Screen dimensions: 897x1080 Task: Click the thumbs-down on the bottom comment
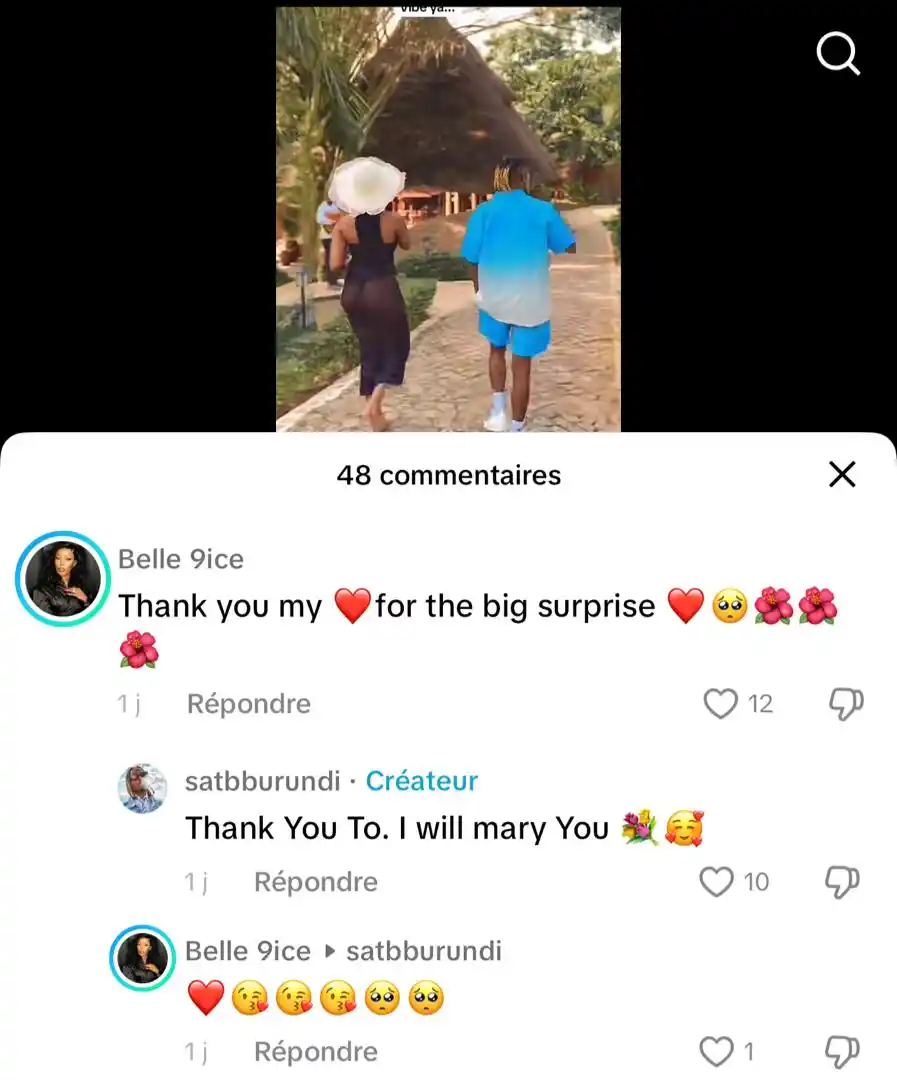pos(840,1052)
